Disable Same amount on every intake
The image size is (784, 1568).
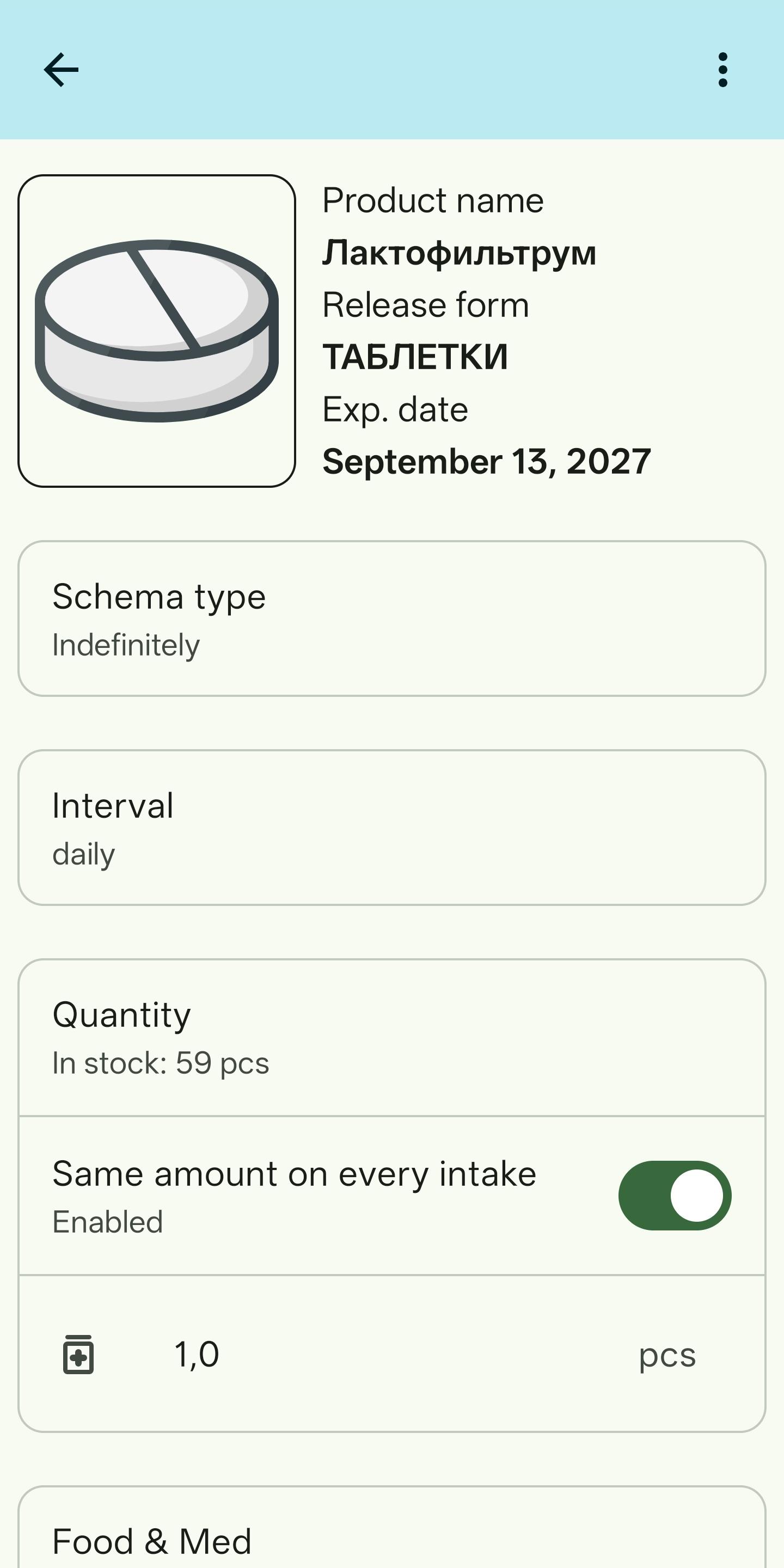(675, 1196)
